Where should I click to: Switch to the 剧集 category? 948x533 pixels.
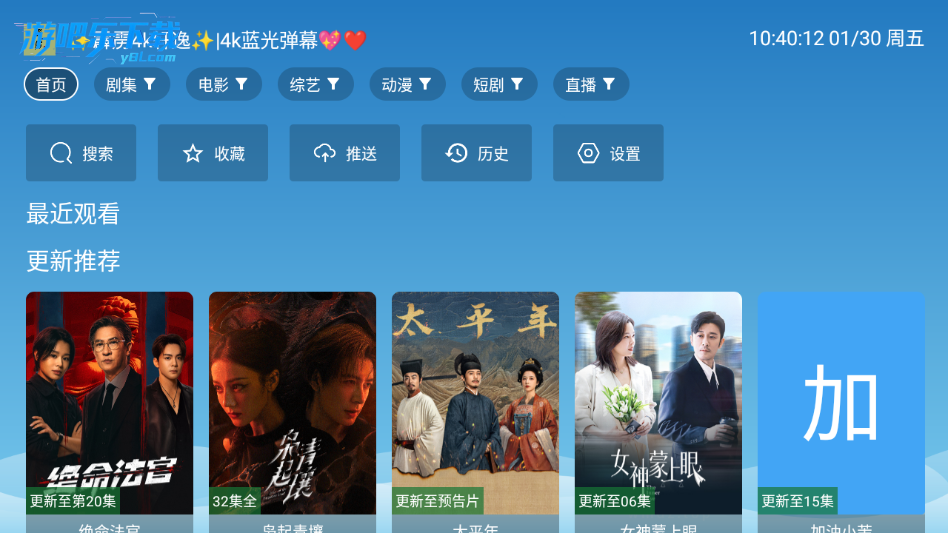tap(131, 85)
